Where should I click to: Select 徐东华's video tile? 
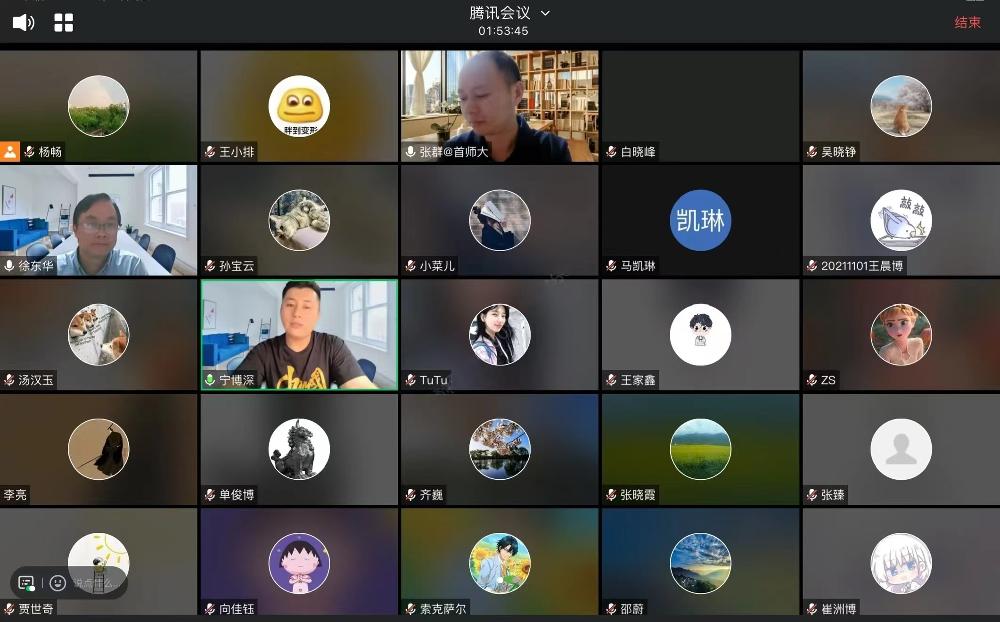(x=98, y=219)
